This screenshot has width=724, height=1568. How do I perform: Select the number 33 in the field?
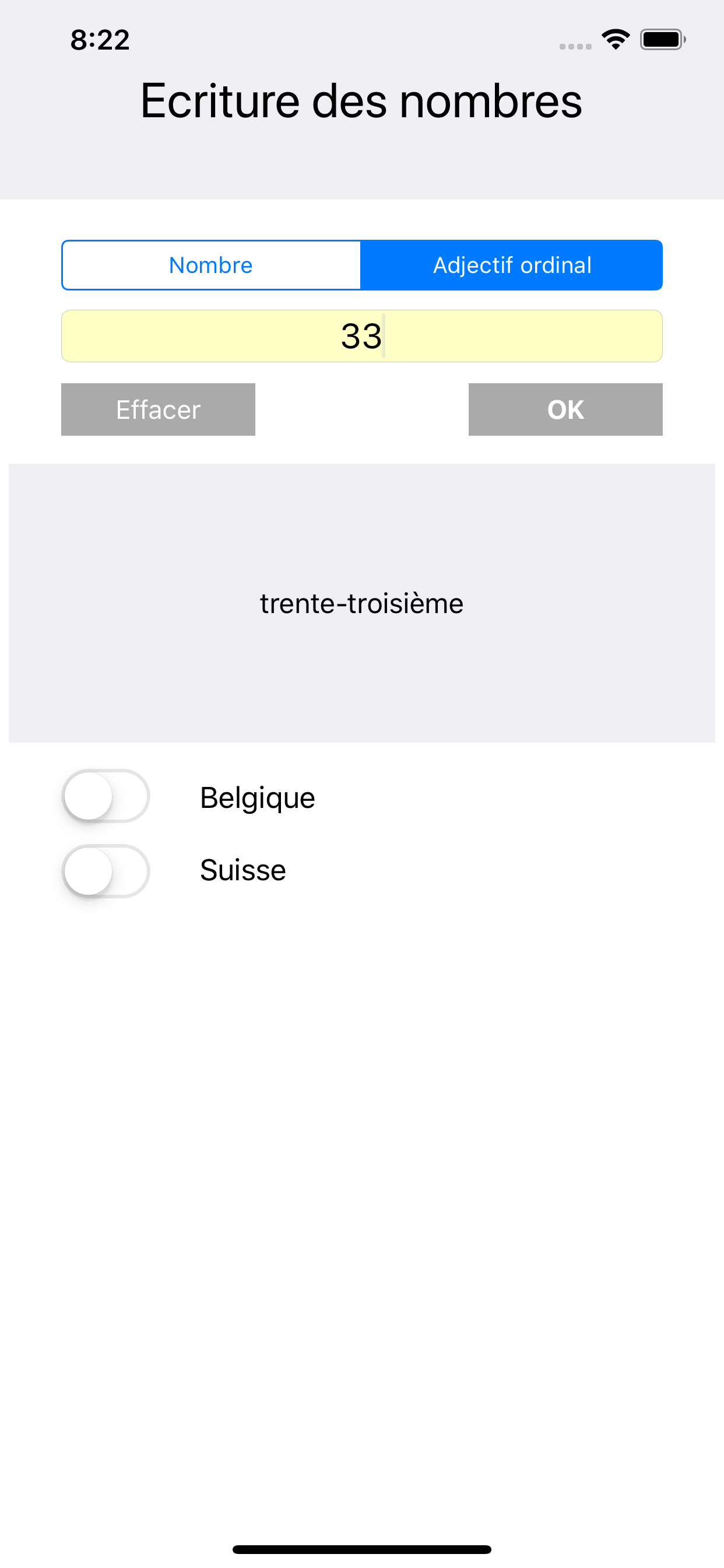pyautogui.click(x=360, y=335)
